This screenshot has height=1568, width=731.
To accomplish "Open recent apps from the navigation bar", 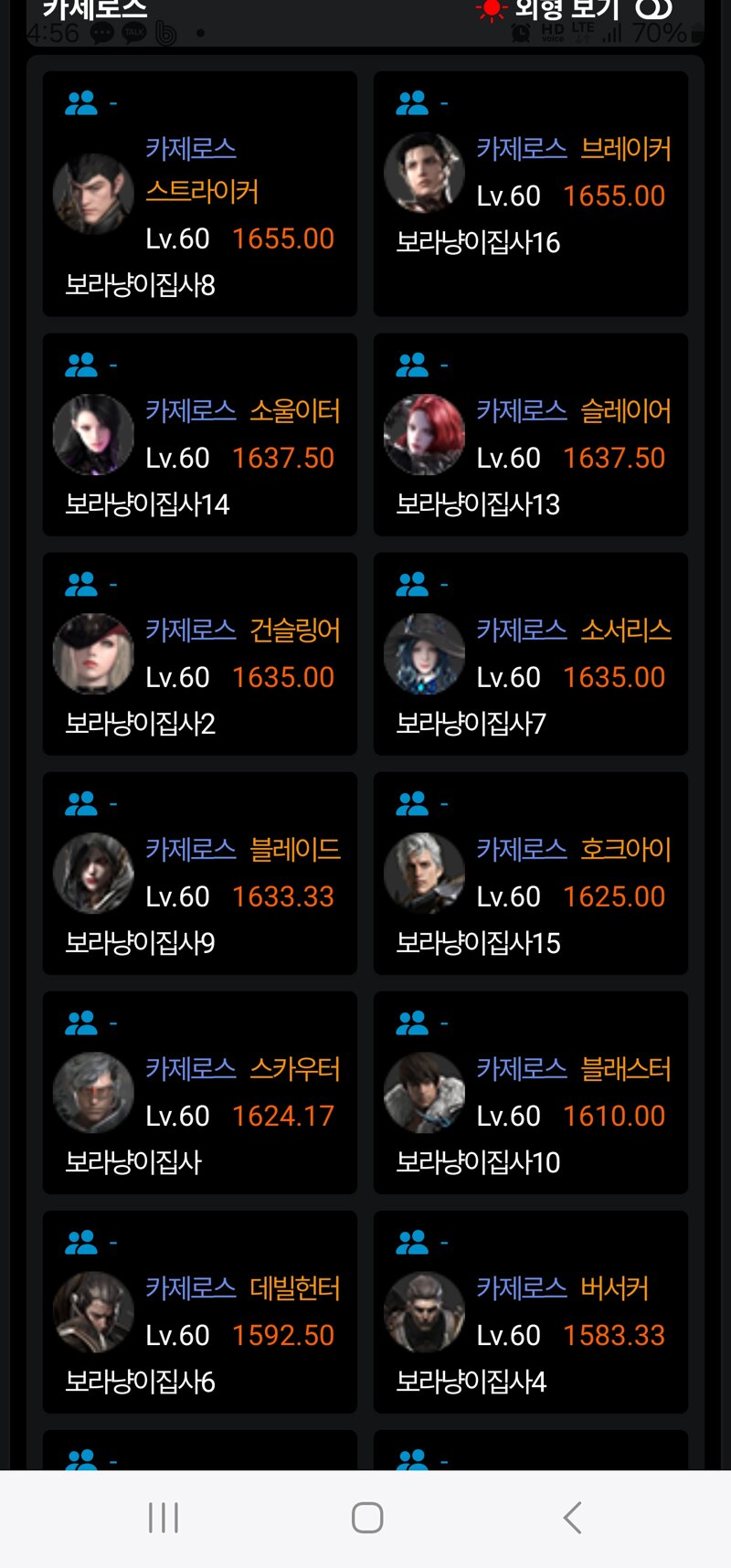I will click(x=164, y=1518).
